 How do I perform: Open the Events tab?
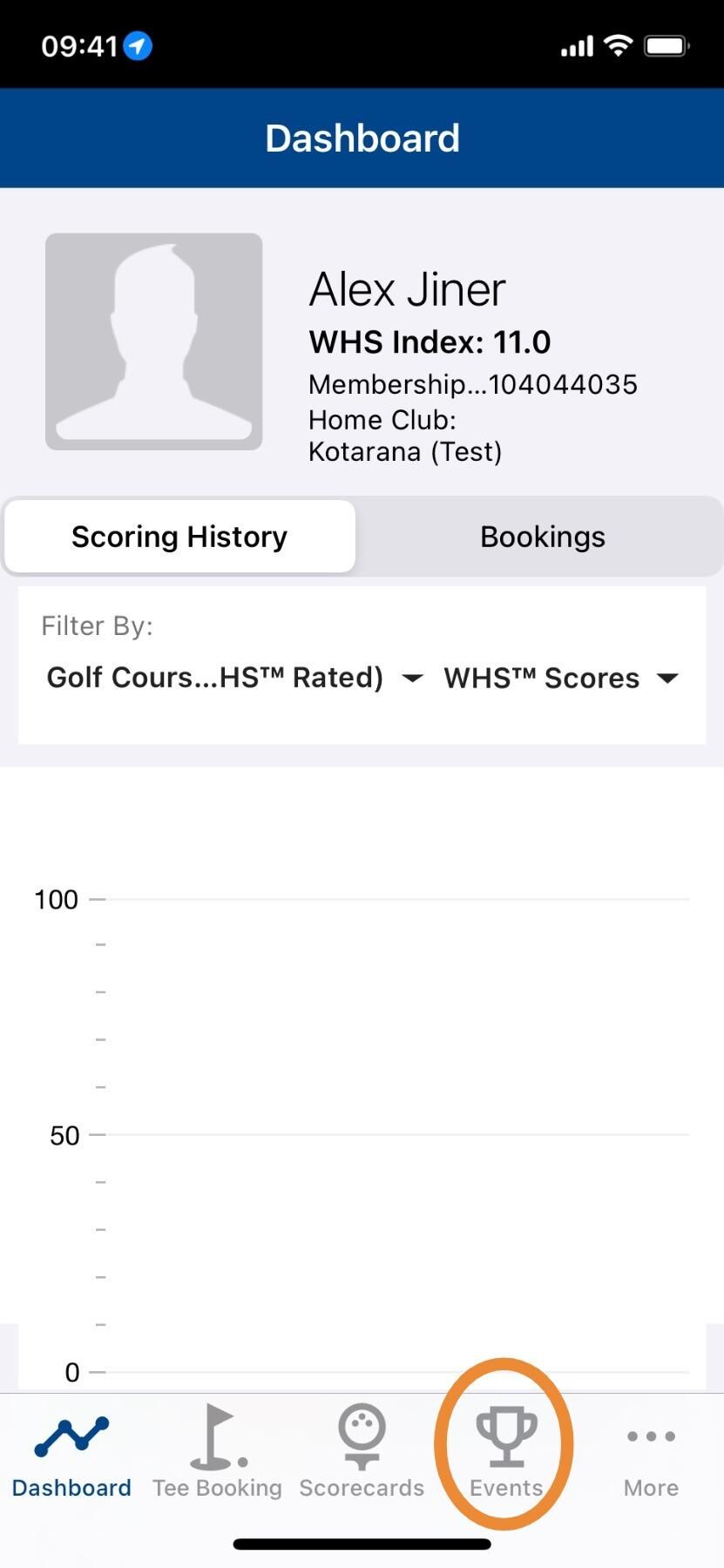point(506,1450)
